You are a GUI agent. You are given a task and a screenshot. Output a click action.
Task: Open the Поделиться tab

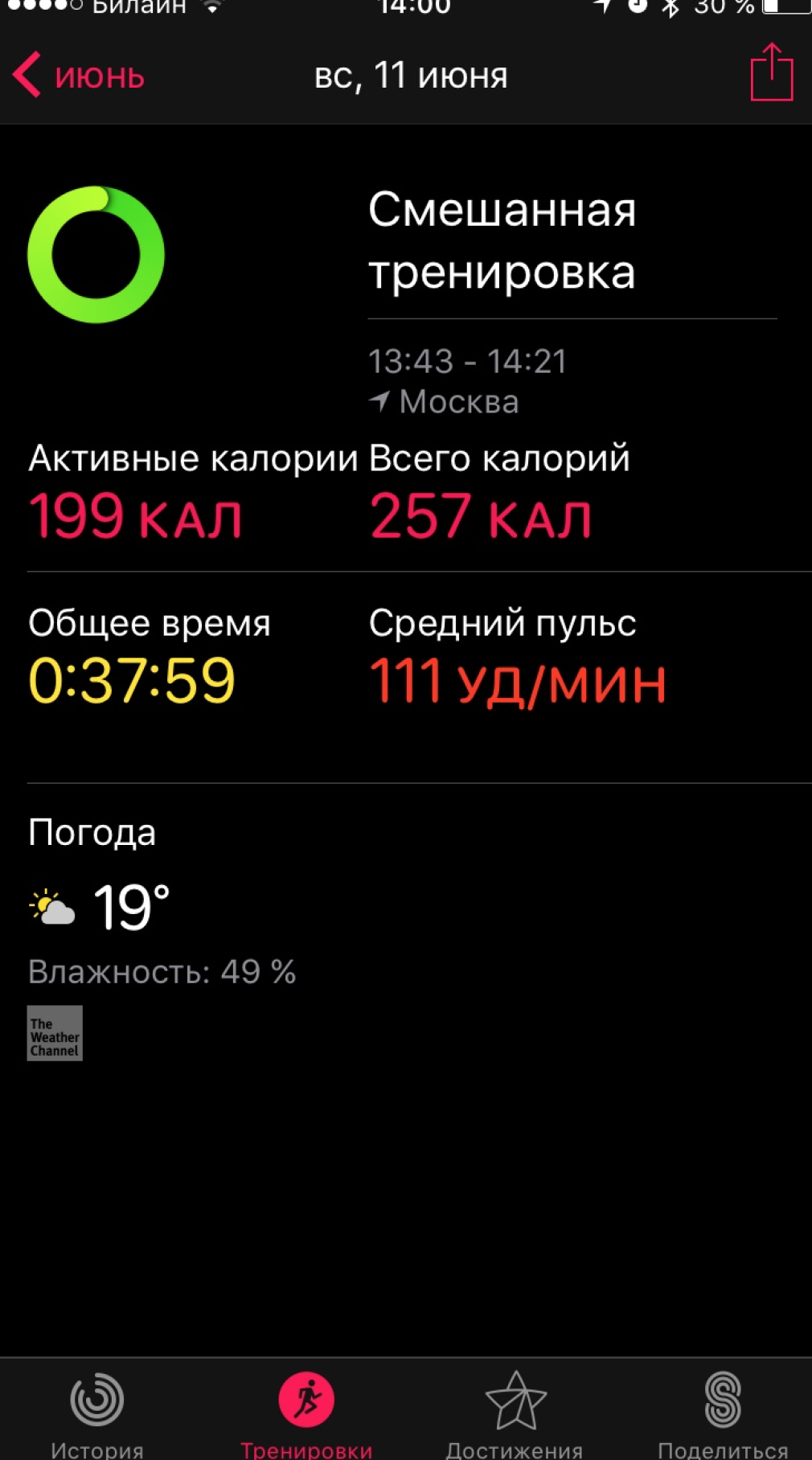coord(722,1413)
